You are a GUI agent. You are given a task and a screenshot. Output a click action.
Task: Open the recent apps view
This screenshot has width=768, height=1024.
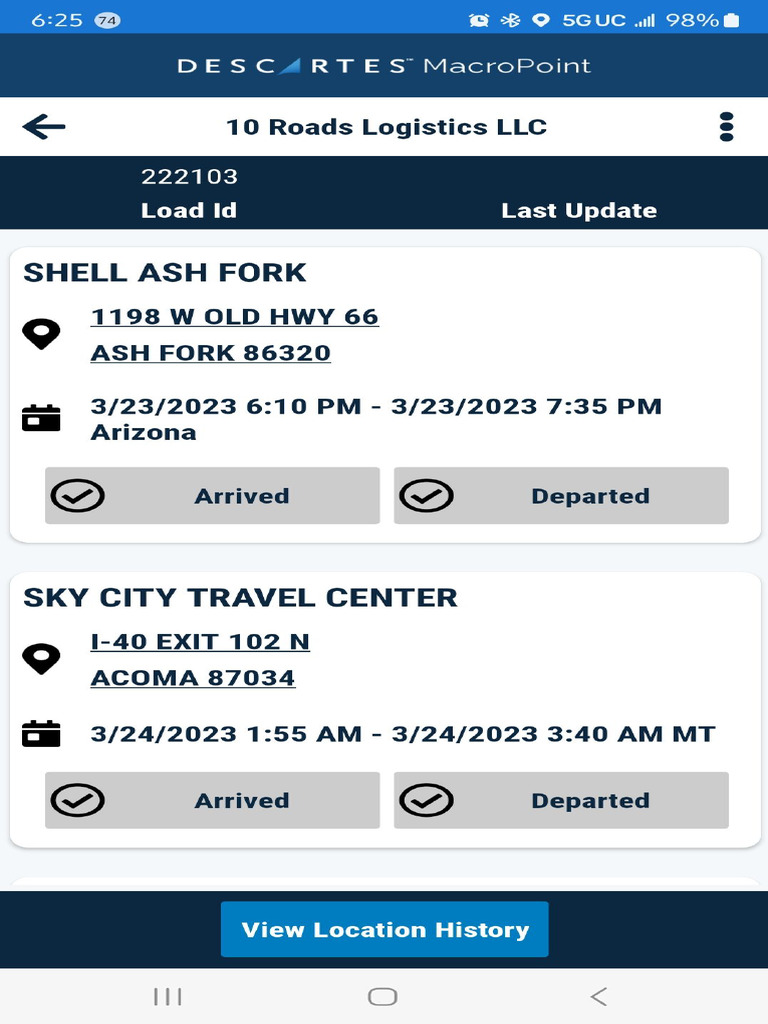click(168, 996)
